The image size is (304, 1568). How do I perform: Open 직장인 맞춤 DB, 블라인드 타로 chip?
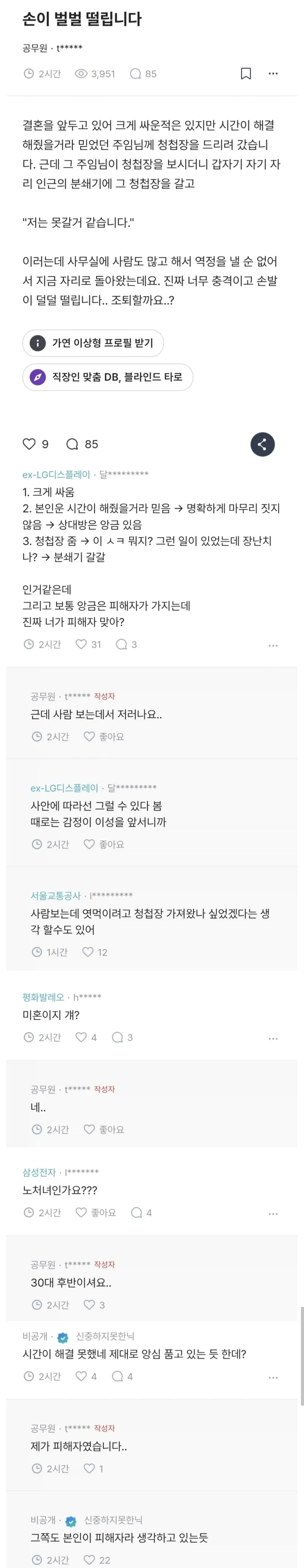(x=108, y=377)
